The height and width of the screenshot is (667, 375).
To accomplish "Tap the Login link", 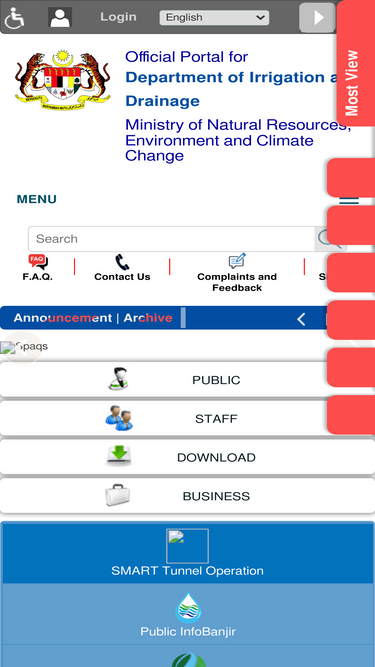I will [x=118, y=17].
